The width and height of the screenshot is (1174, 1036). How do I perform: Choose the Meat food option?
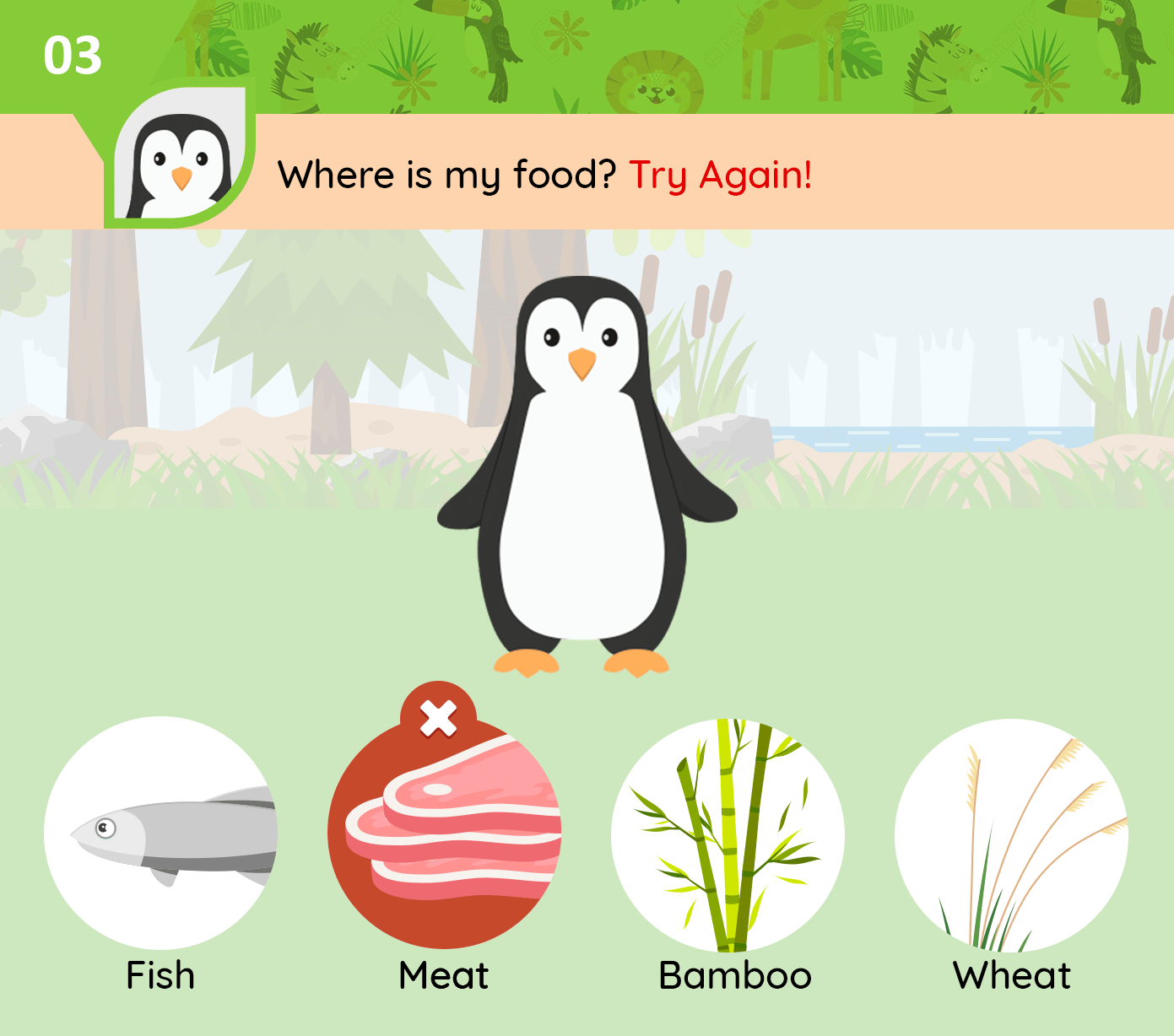444,834
